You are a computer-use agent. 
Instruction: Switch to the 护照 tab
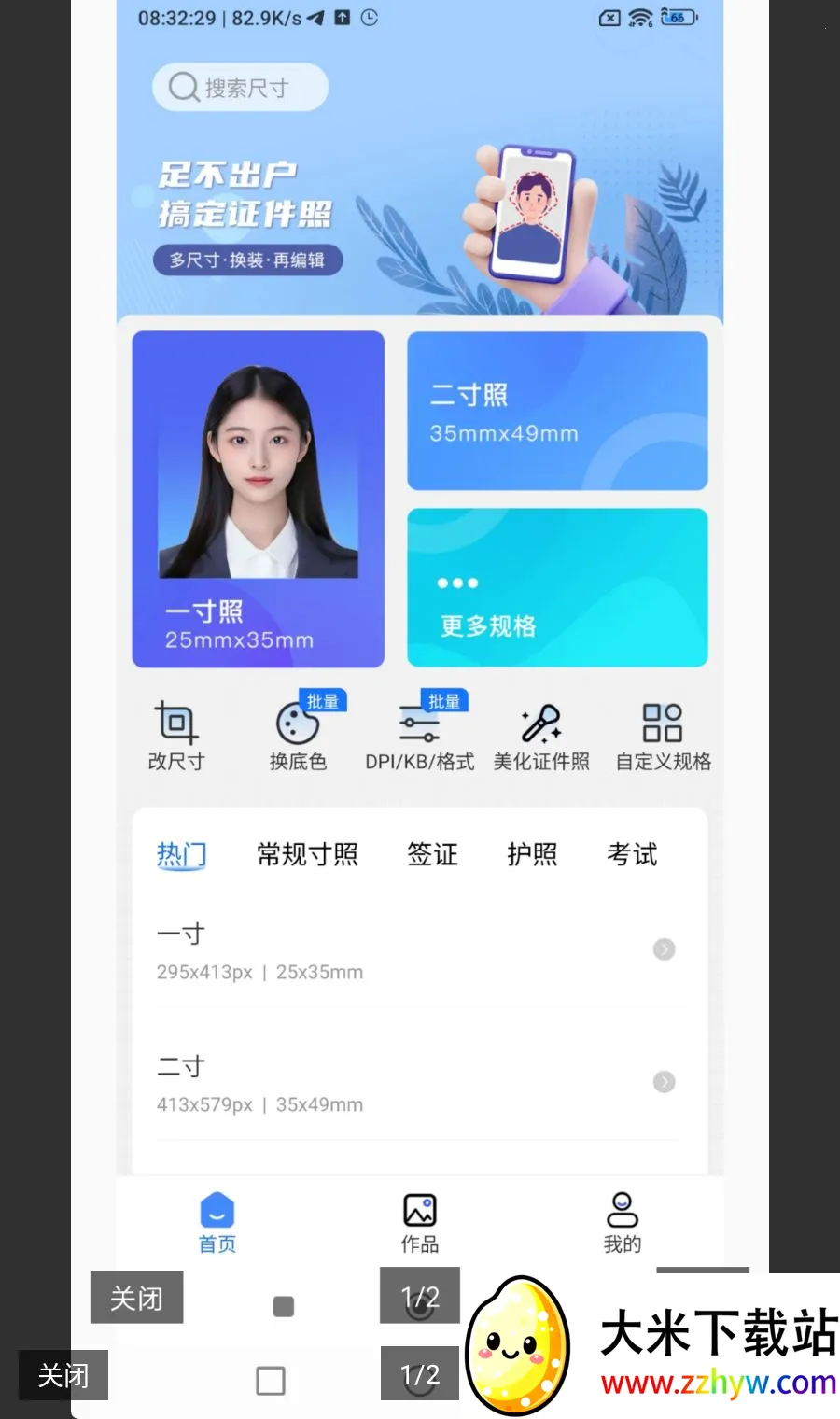(532, 854)
